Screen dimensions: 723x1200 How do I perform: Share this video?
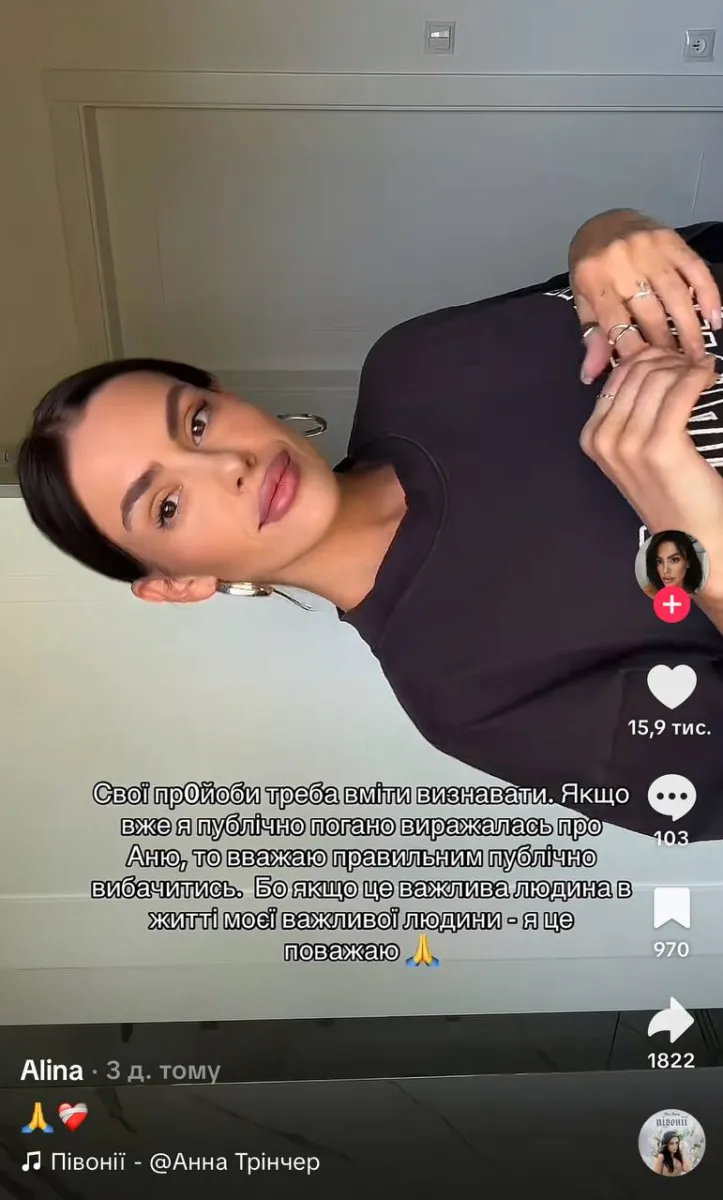pyautogui.click(x=671, y=1020)
